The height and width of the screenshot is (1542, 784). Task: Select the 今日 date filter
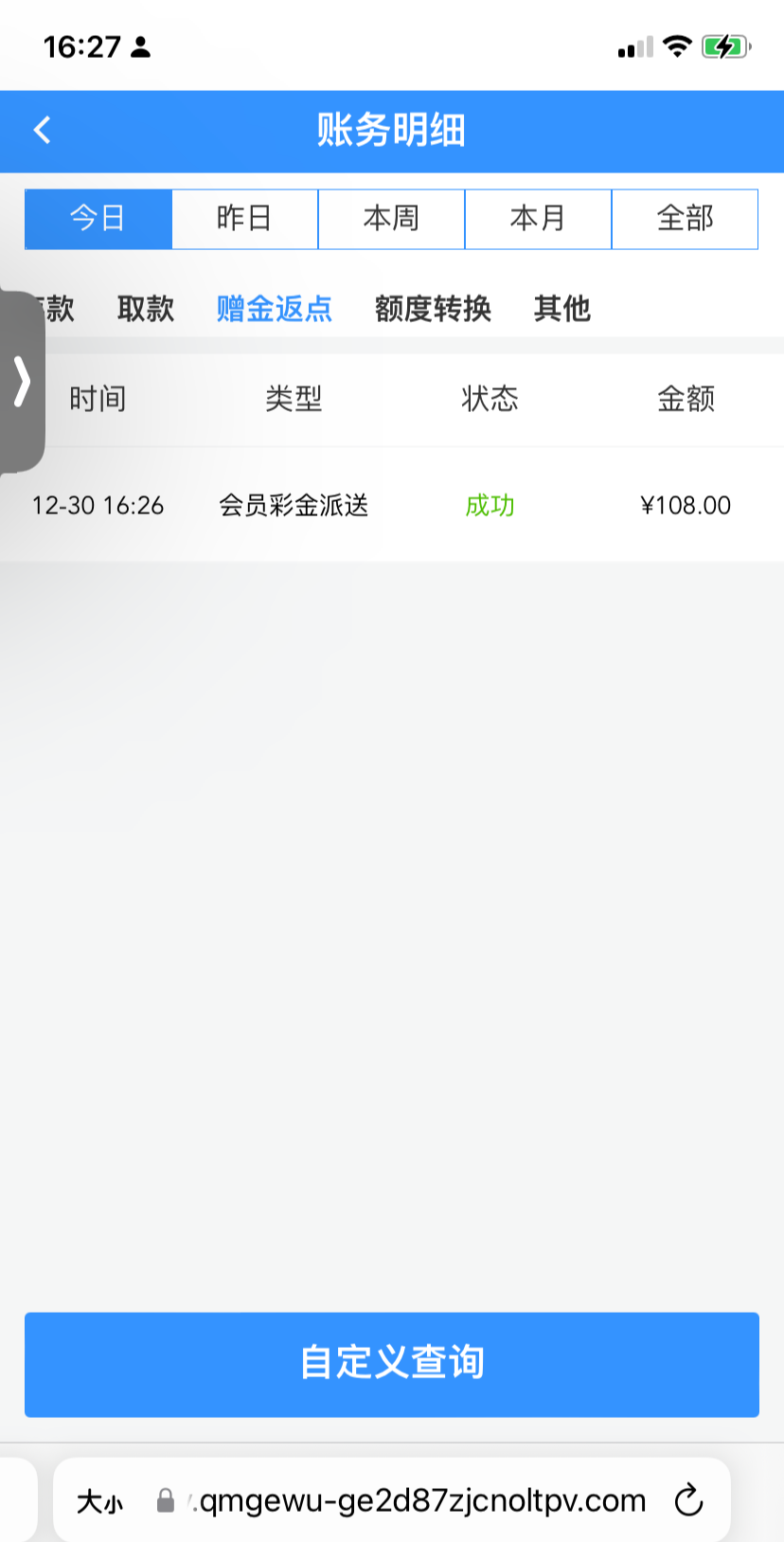pos(98,219)
